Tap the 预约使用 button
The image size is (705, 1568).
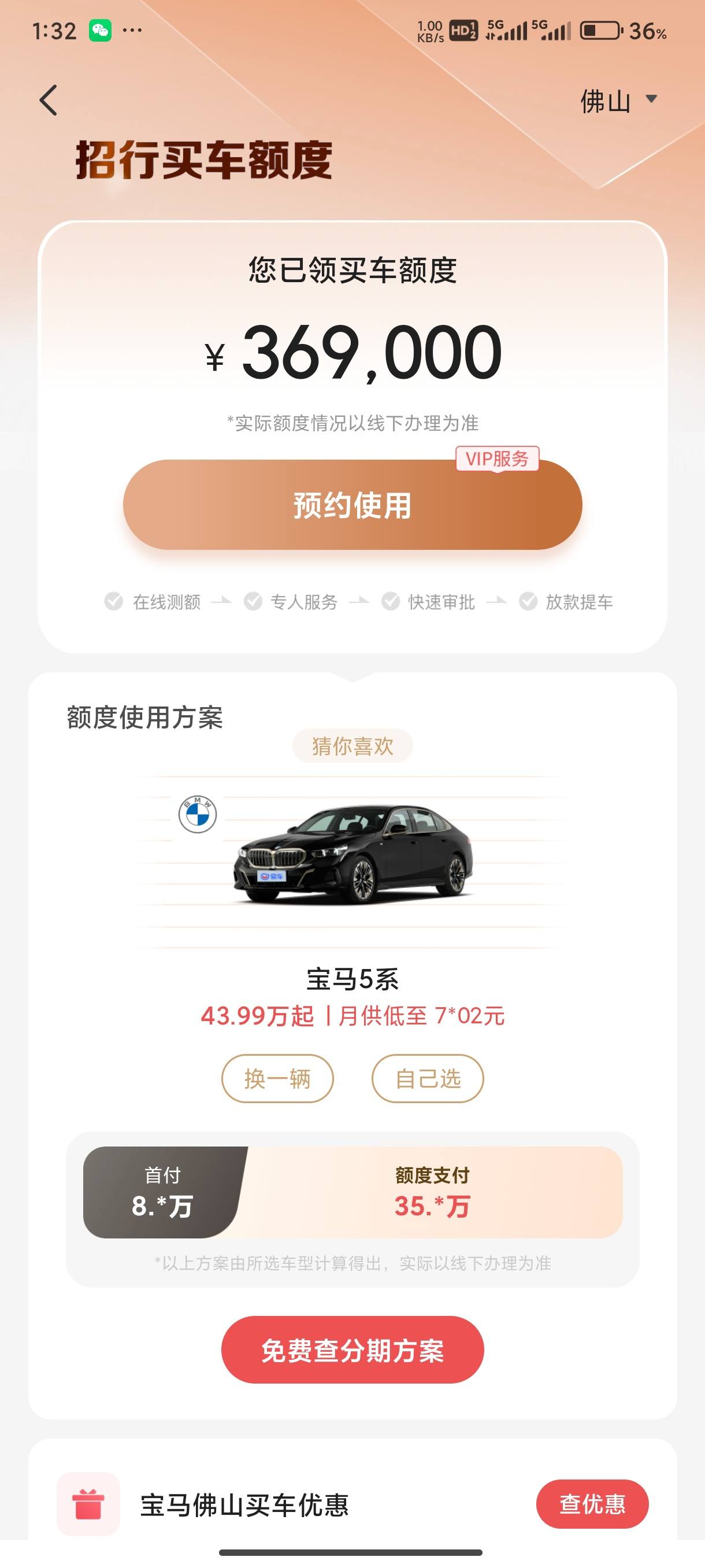[352, 505]
